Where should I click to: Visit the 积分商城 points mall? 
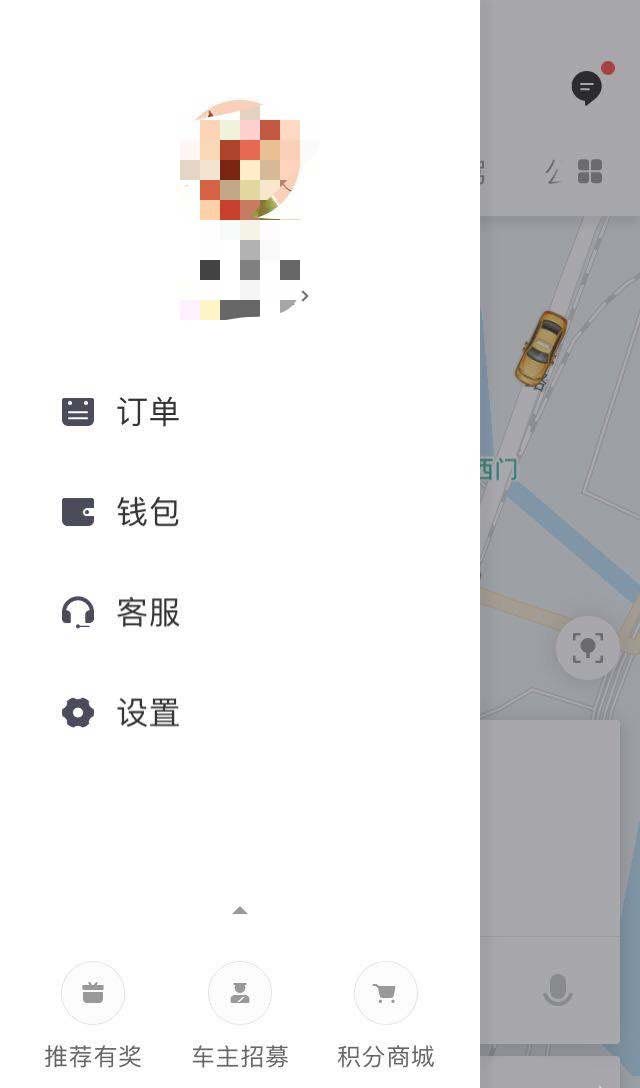pyautogui.click(x=386, y=1012)
